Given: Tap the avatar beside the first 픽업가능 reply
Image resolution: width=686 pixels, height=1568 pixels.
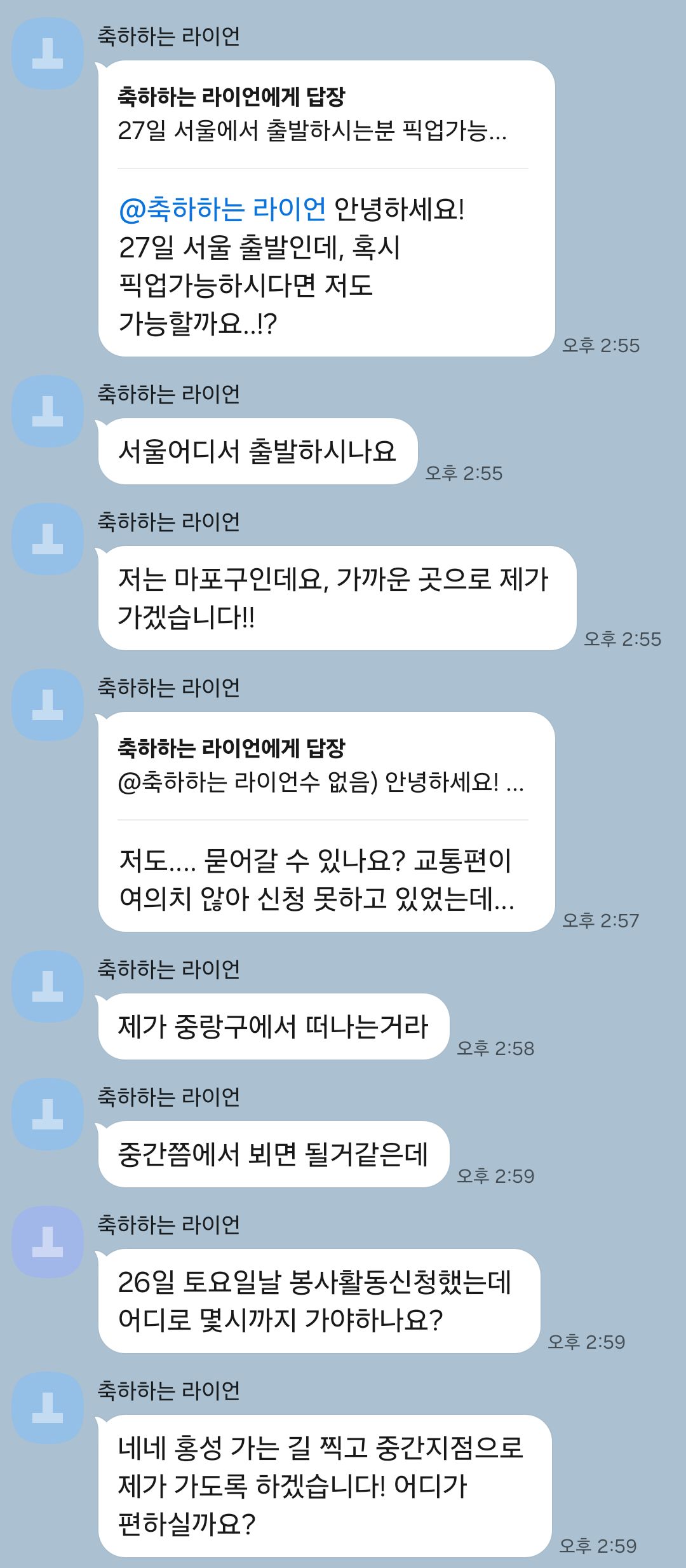Looking at the screenshot, I should coord(48,53).
